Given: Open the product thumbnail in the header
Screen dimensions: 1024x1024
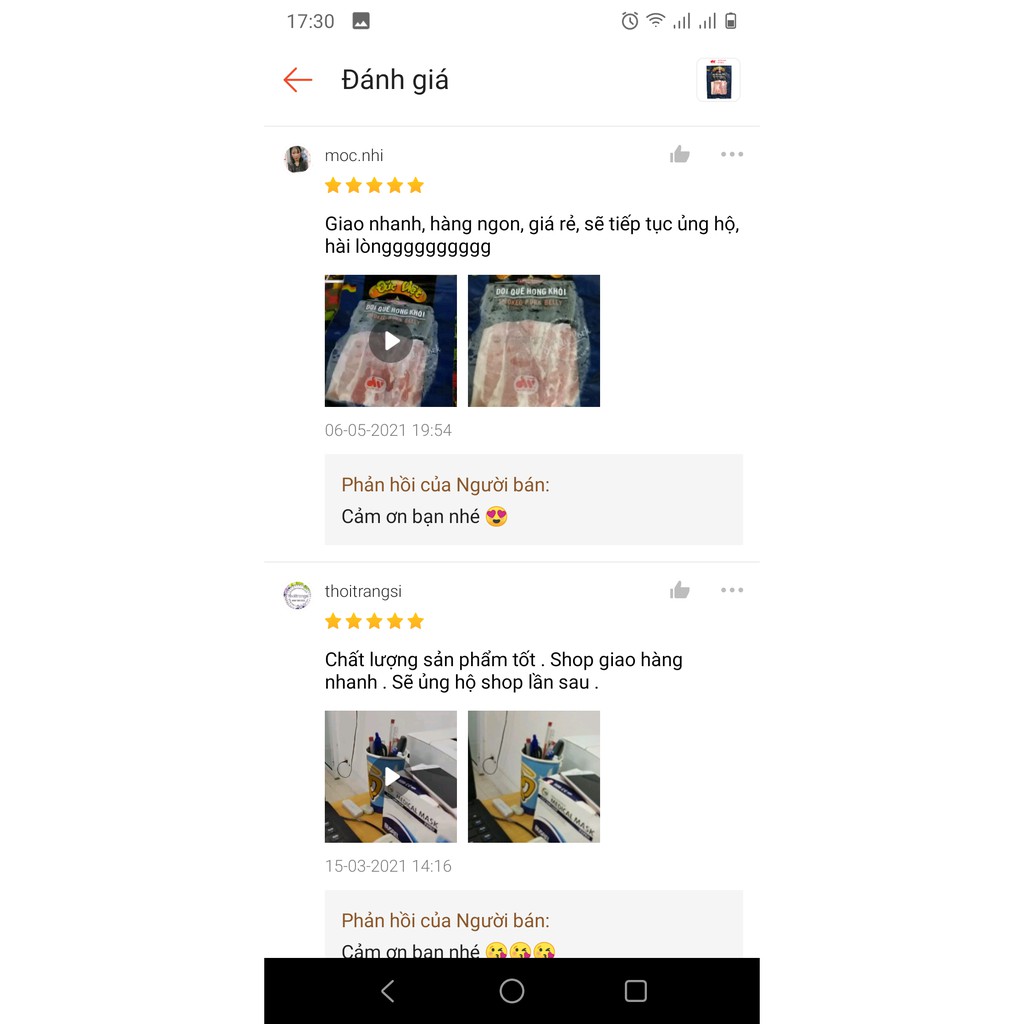Looking at the screenshot, I should pos(718,80).
